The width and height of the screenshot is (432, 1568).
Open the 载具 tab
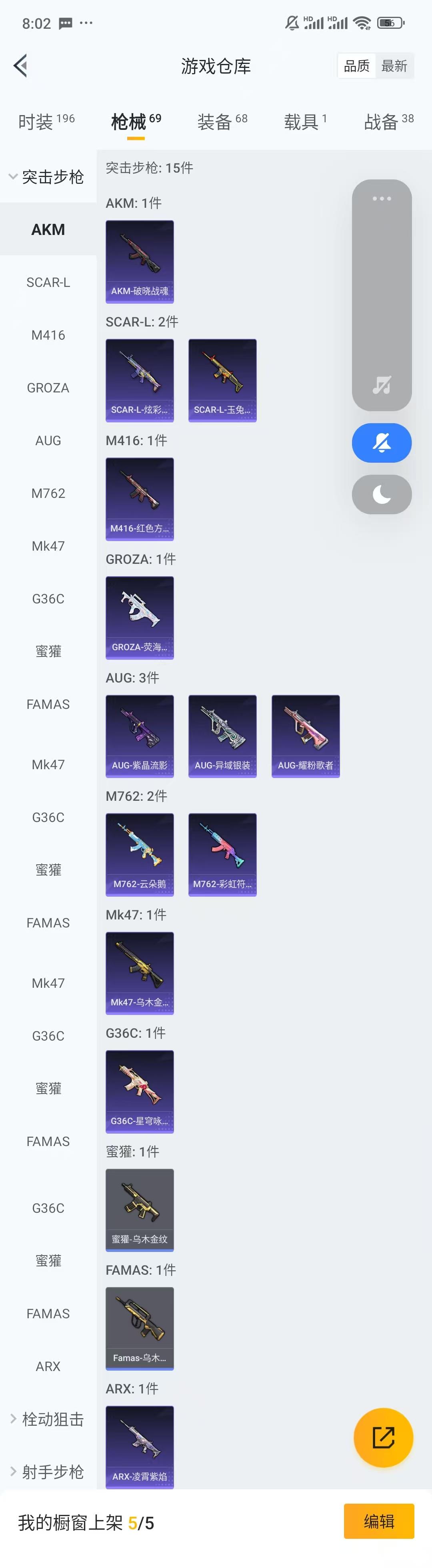pos(305,122)
